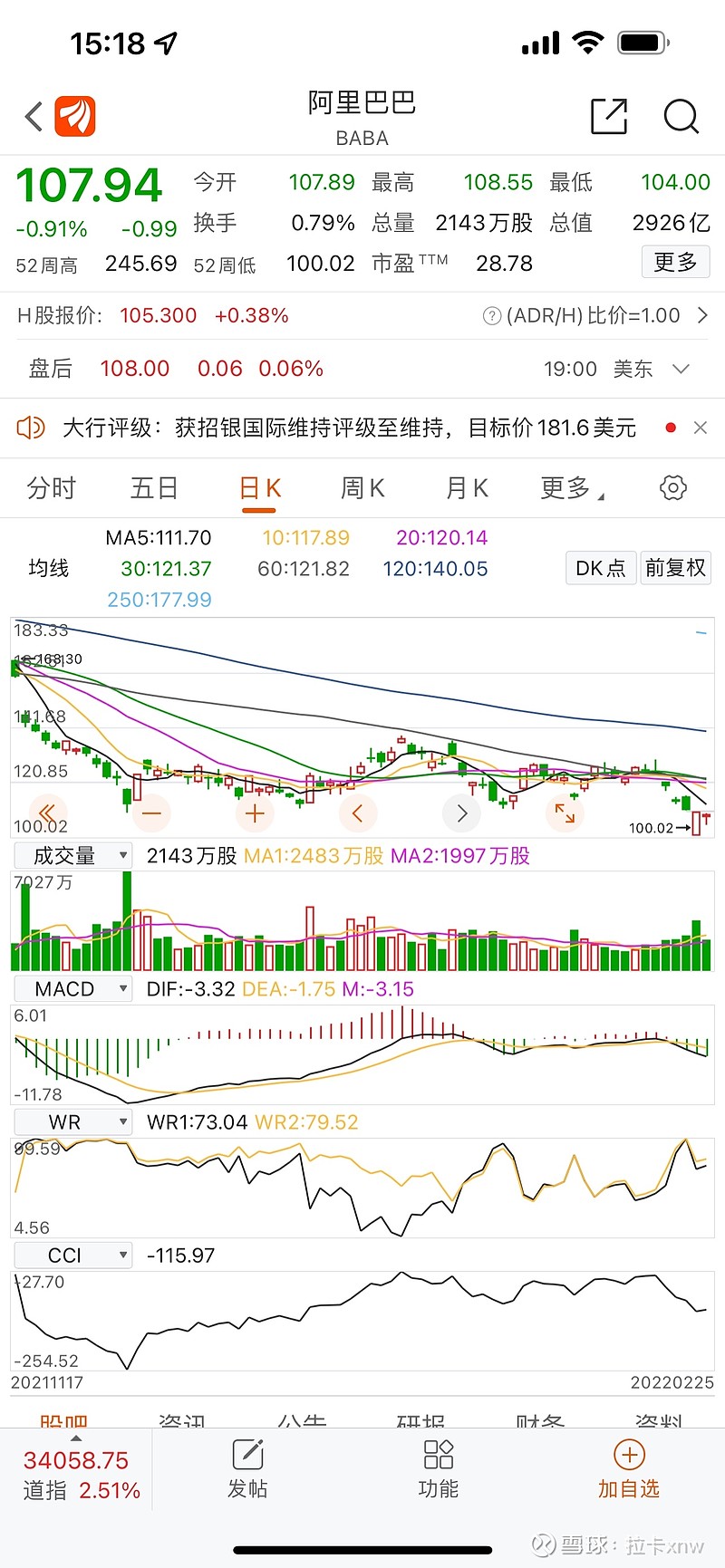Expand K-line chart to fullscreen
Screen dimensions: 725x1568
[565, 813]
